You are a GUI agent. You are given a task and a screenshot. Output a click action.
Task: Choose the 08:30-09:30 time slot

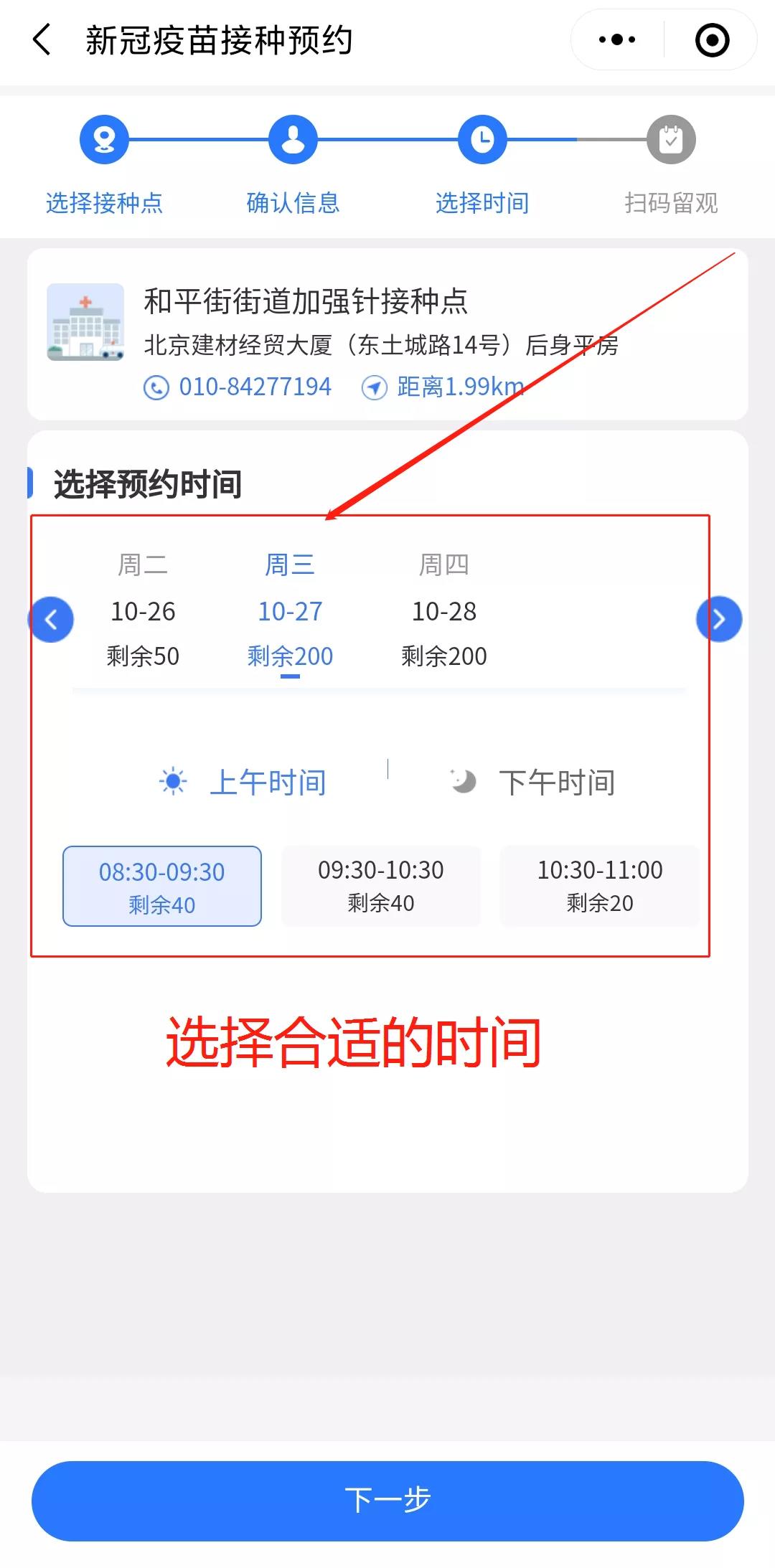tap(162, 887)
